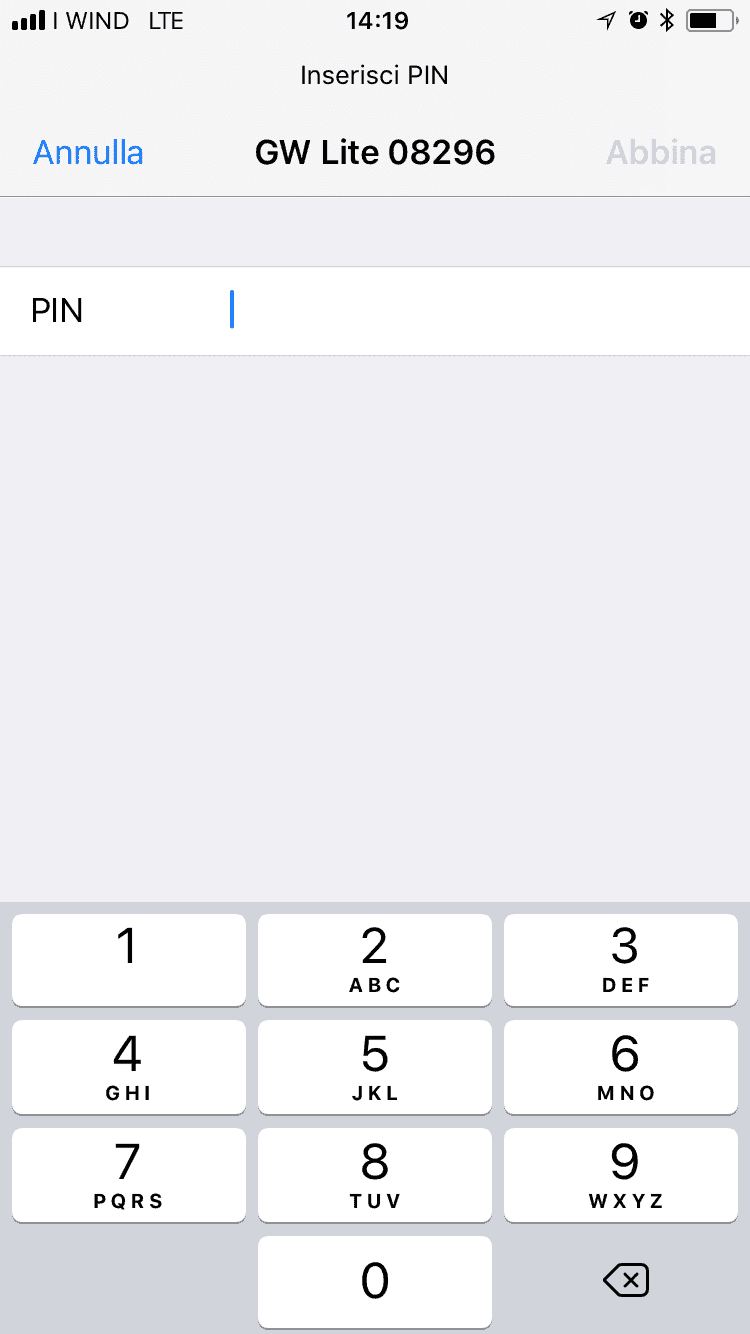Select the 3 key

621,959
